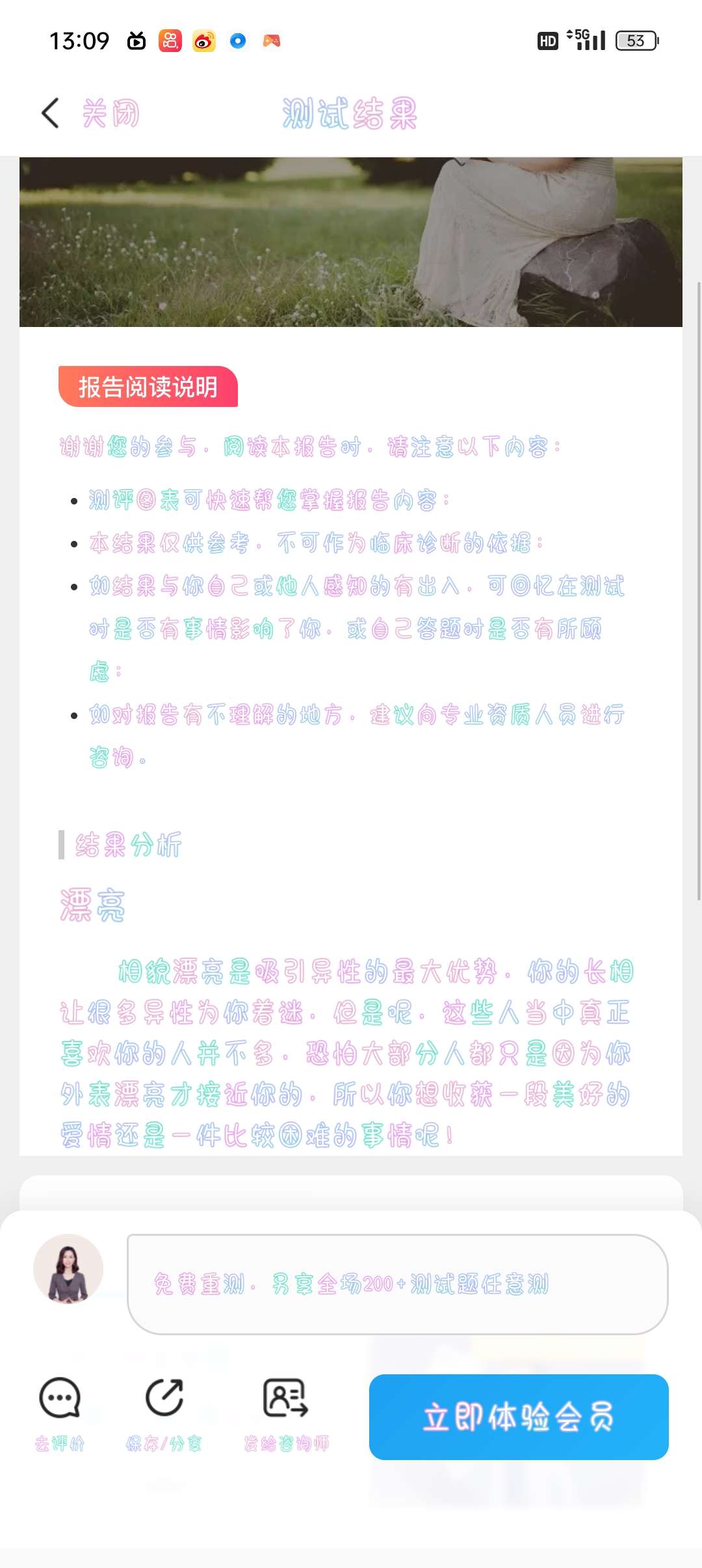Select 保存/分享 to save or share
Image resolution: width=702 pixels, height=1568 pixels.
[164, 1414]
